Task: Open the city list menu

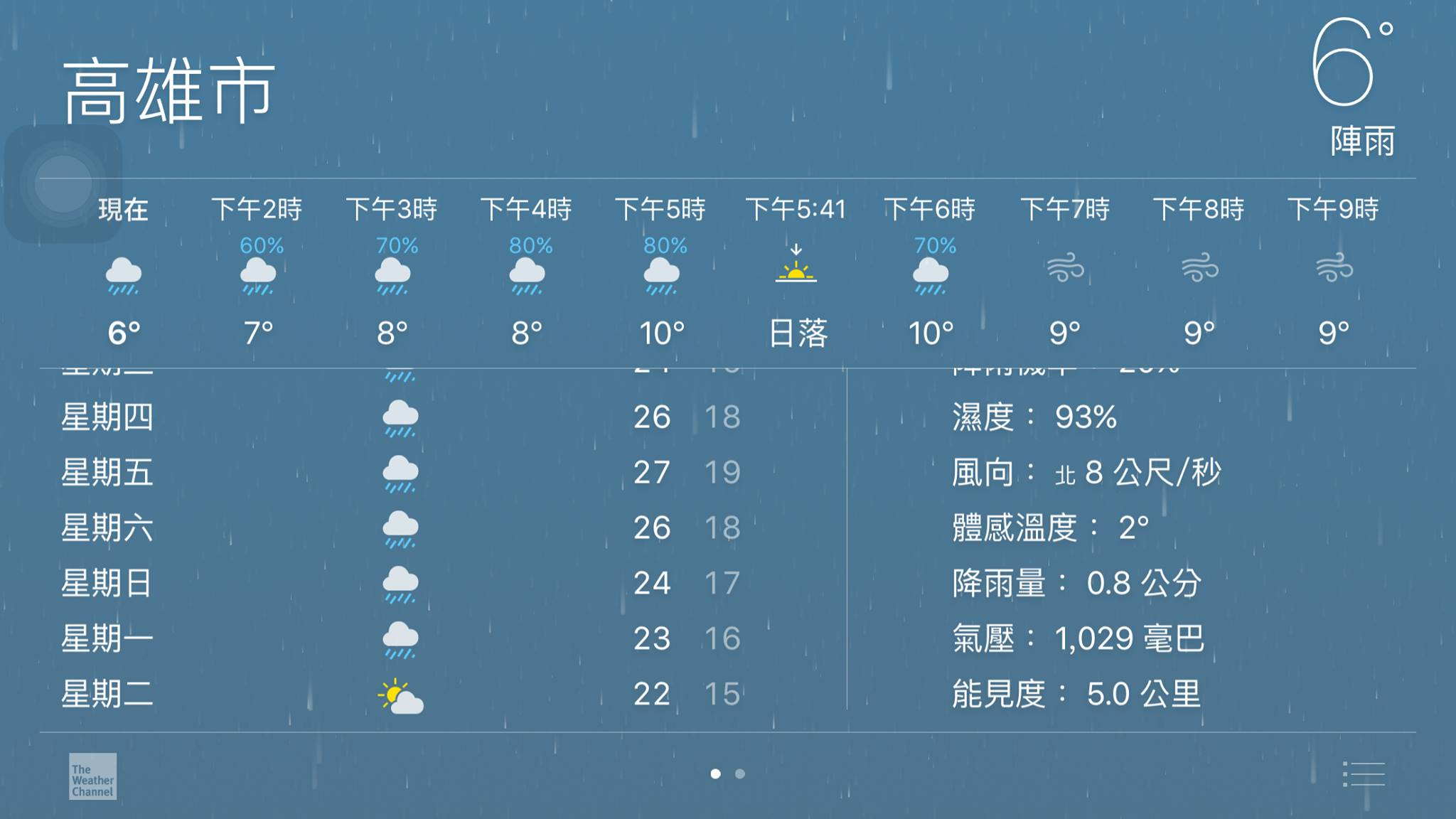Action: [x=1364, y=774]
